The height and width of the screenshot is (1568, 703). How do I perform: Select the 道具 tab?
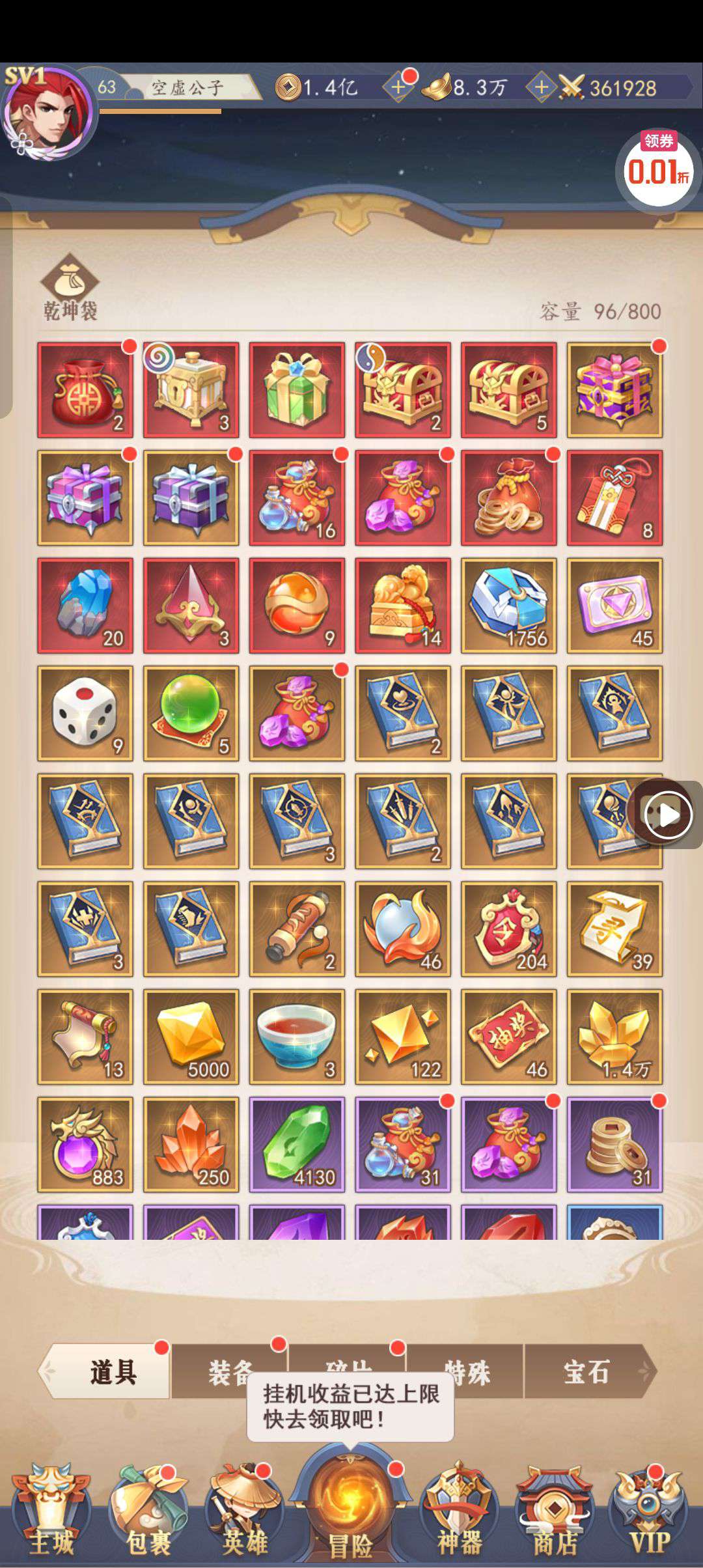(x=112, y=1371)
